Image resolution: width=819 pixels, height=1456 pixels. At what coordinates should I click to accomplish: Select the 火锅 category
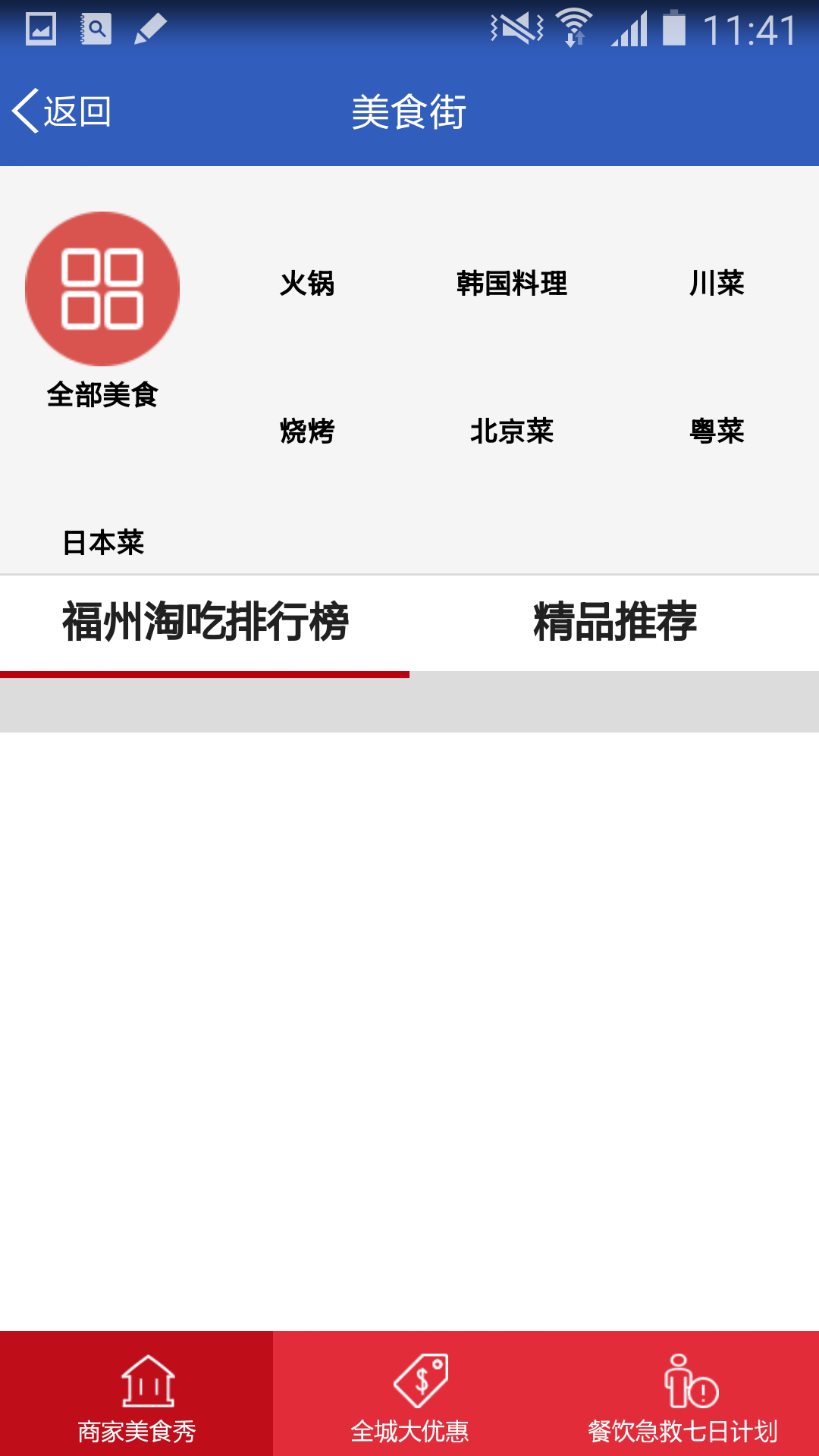[307, 284]
